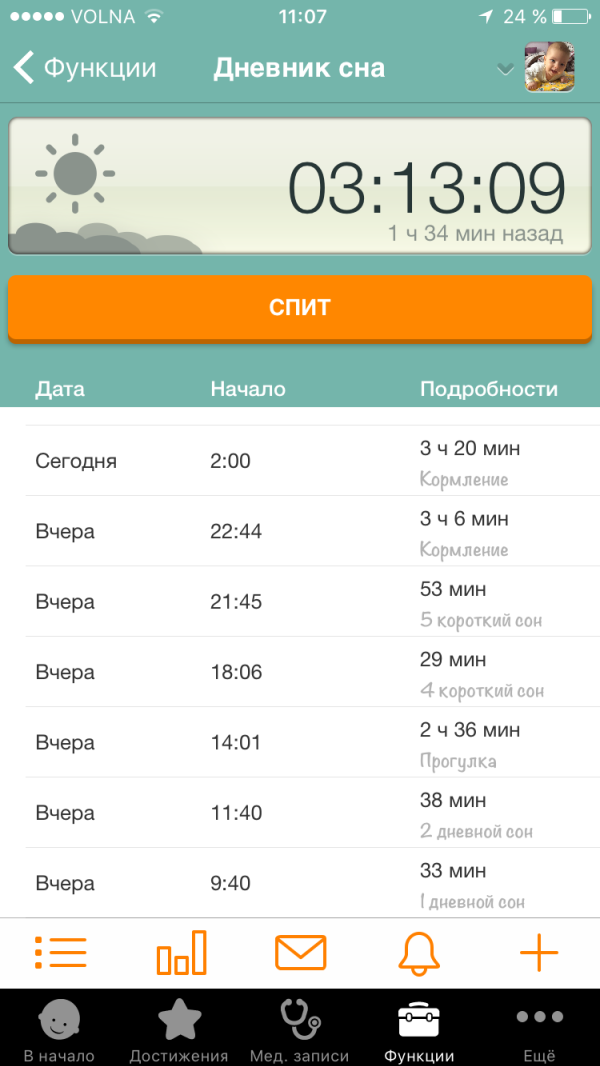600x1066 pixels.
Task: Open the Прогулка entry starting at 14:01
Action: tap(300, 743)
